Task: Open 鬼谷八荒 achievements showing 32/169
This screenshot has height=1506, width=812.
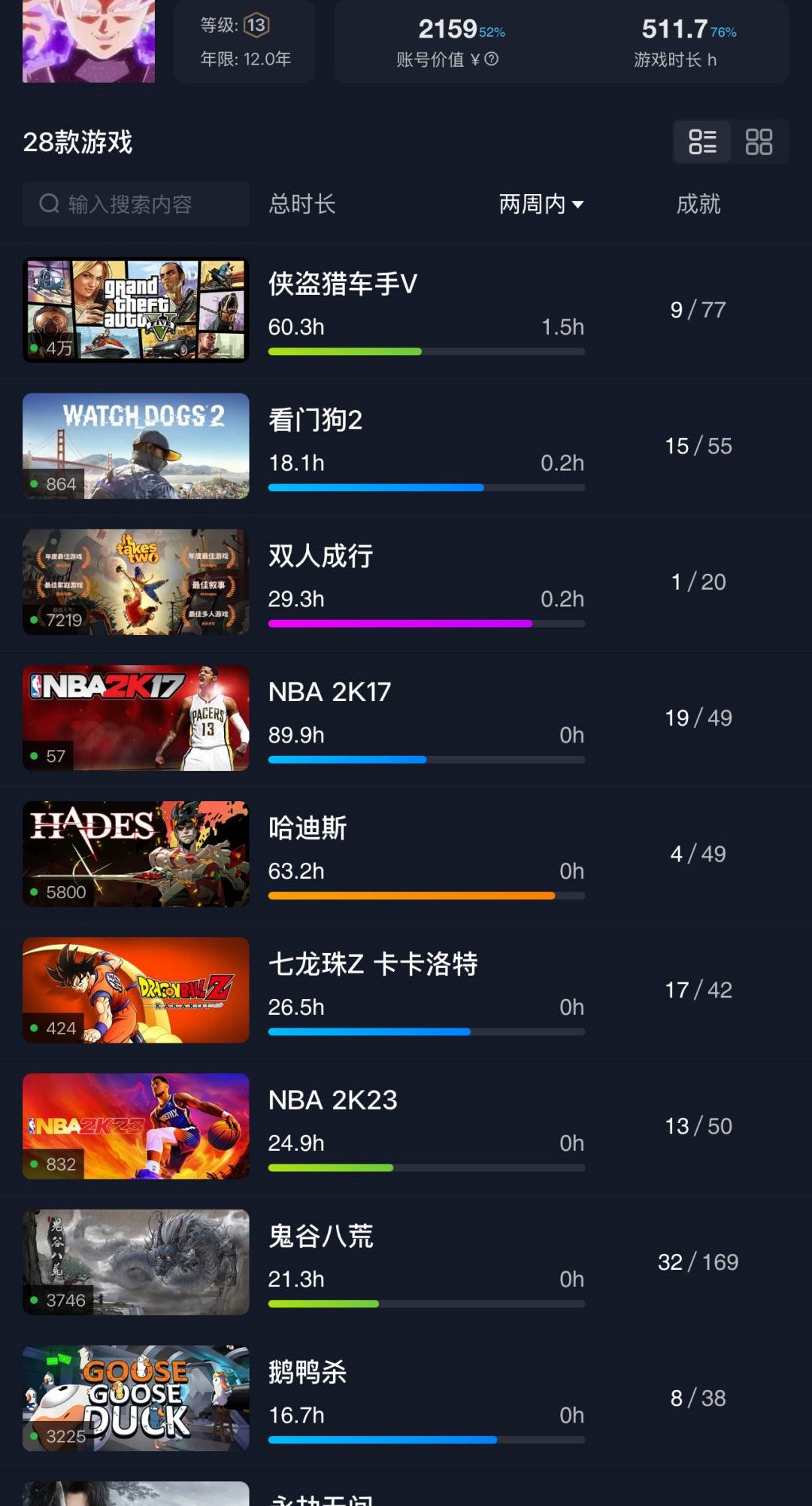Action: 698,1262
